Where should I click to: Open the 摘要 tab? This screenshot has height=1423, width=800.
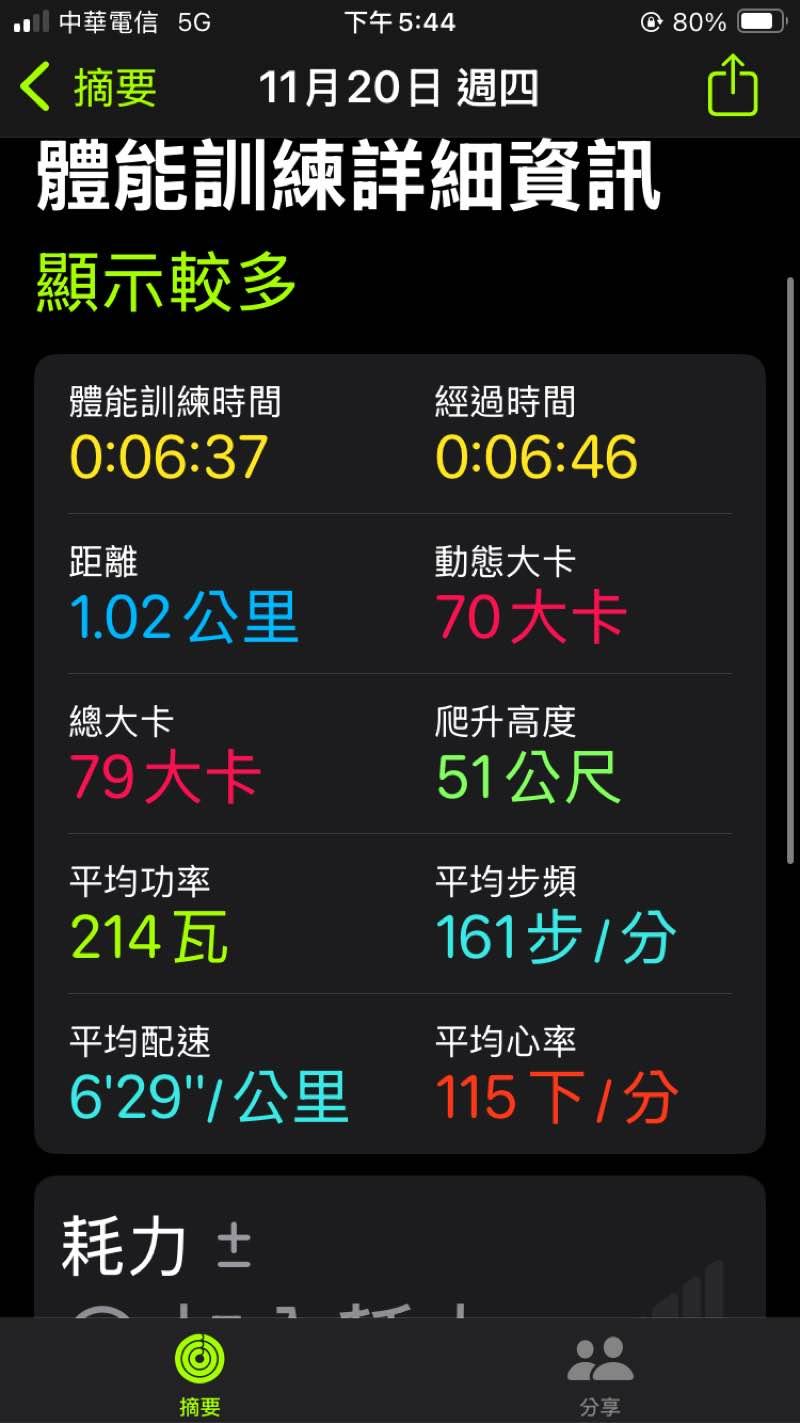pos(199,1373)
